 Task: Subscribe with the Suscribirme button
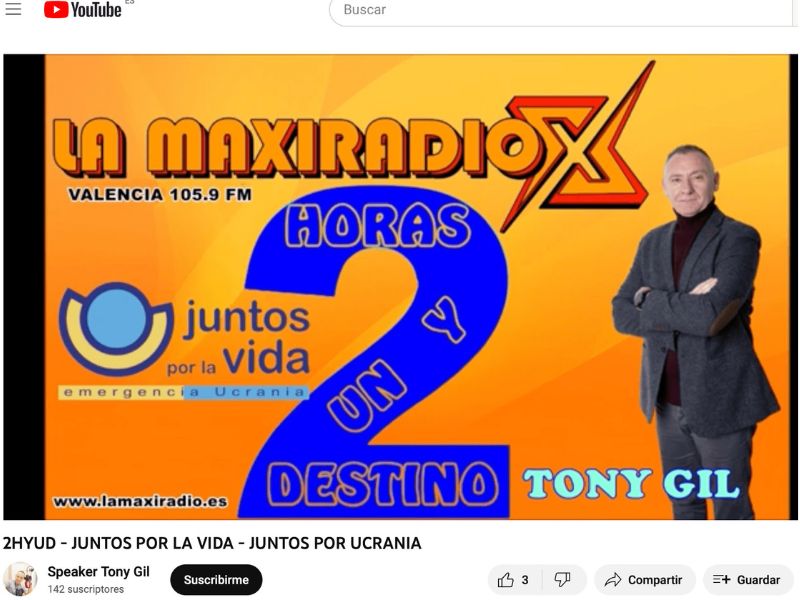[216, 580]
